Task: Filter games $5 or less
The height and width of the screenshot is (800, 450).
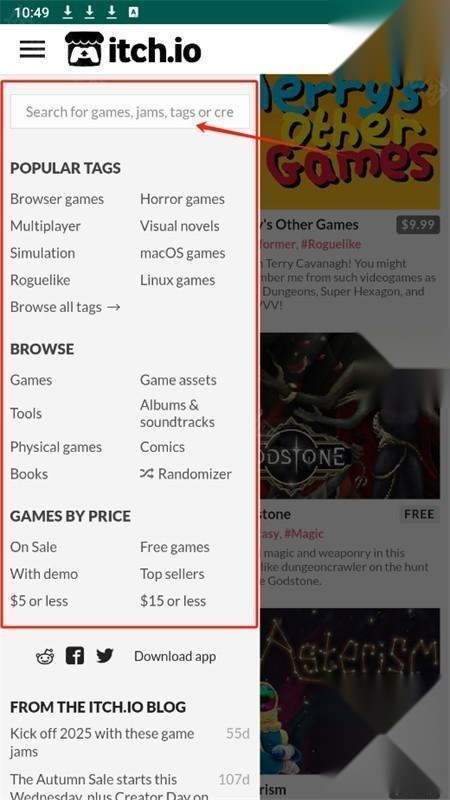Action: [39, 601]
